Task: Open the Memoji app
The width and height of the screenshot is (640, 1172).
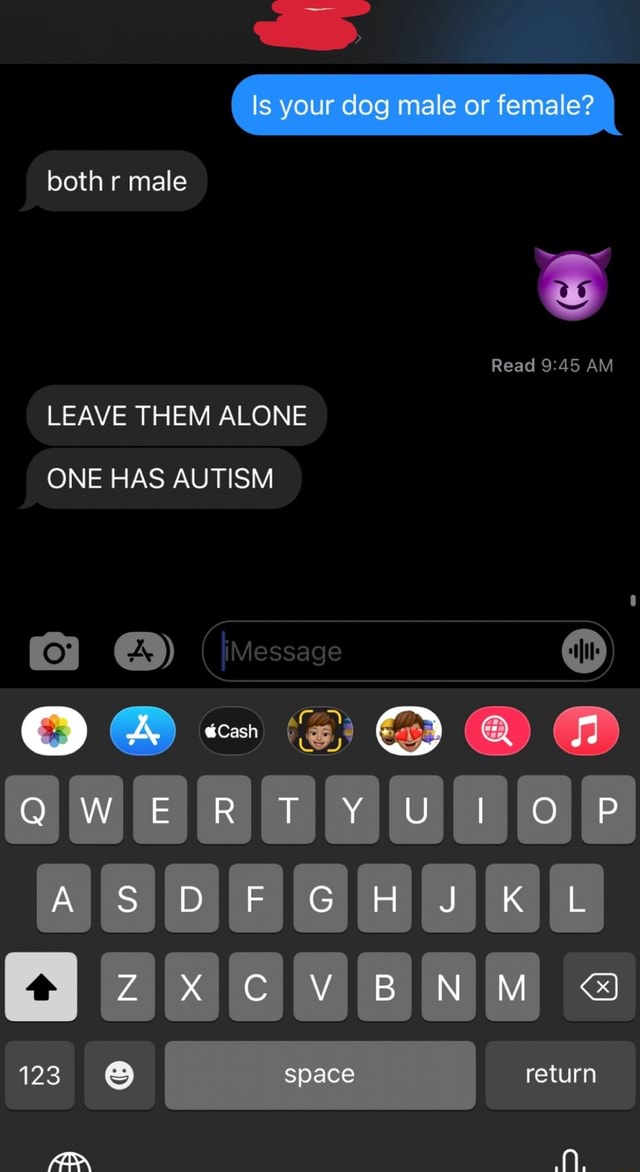Action: coord(320,731)
